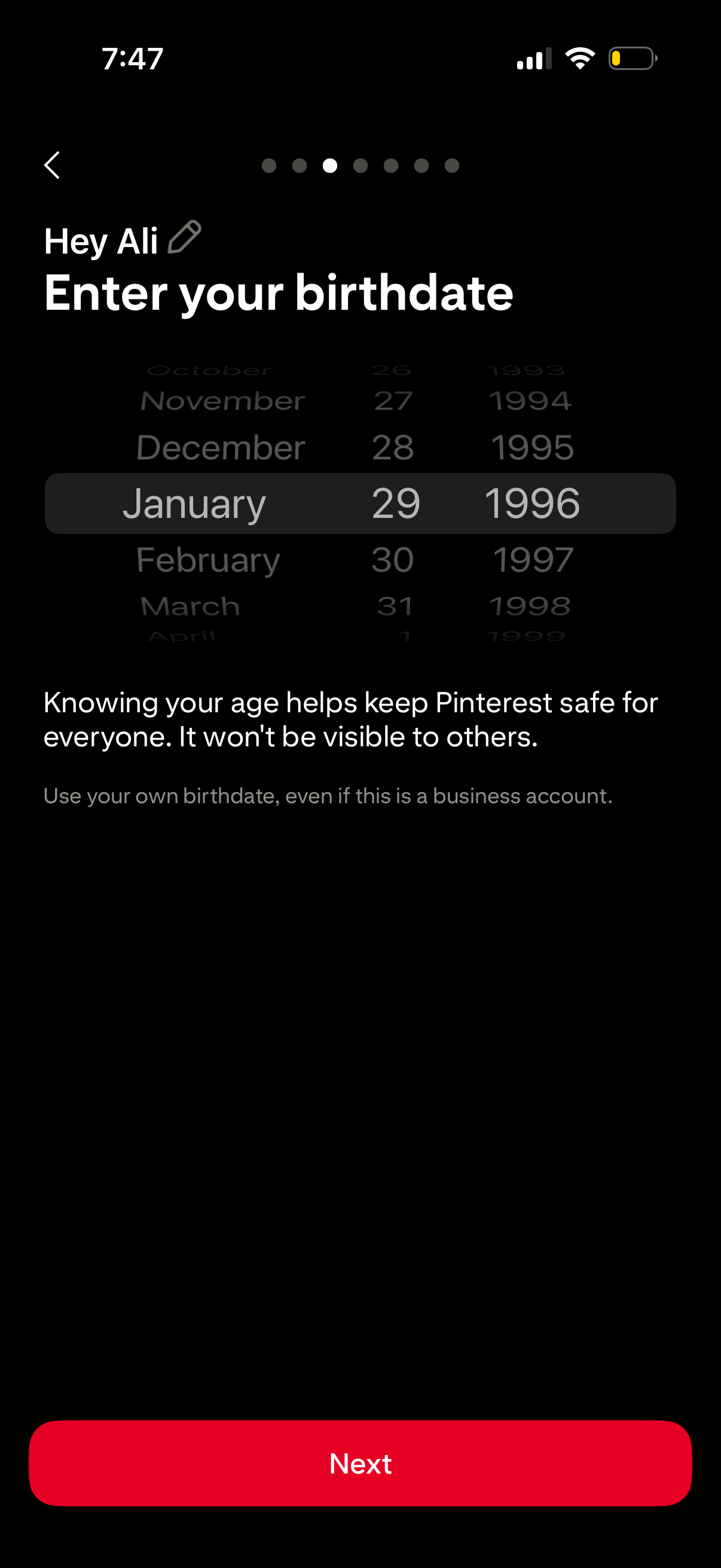Select February in the month wheel
Screen dimensions: 721x1568
(207, 559)
